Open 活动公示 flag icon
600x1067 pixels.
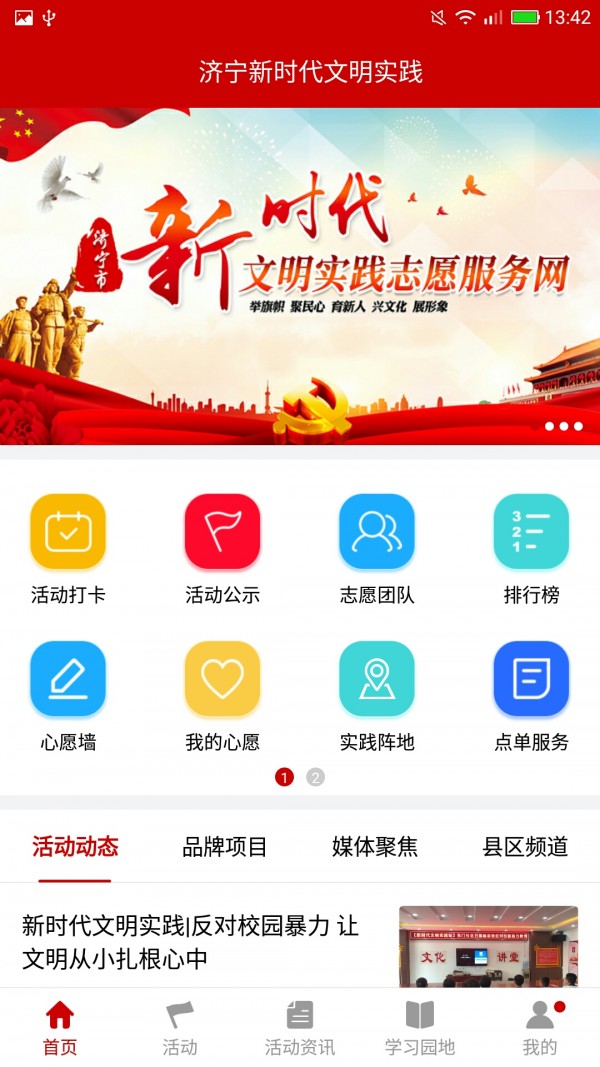[x=222, y=531]
